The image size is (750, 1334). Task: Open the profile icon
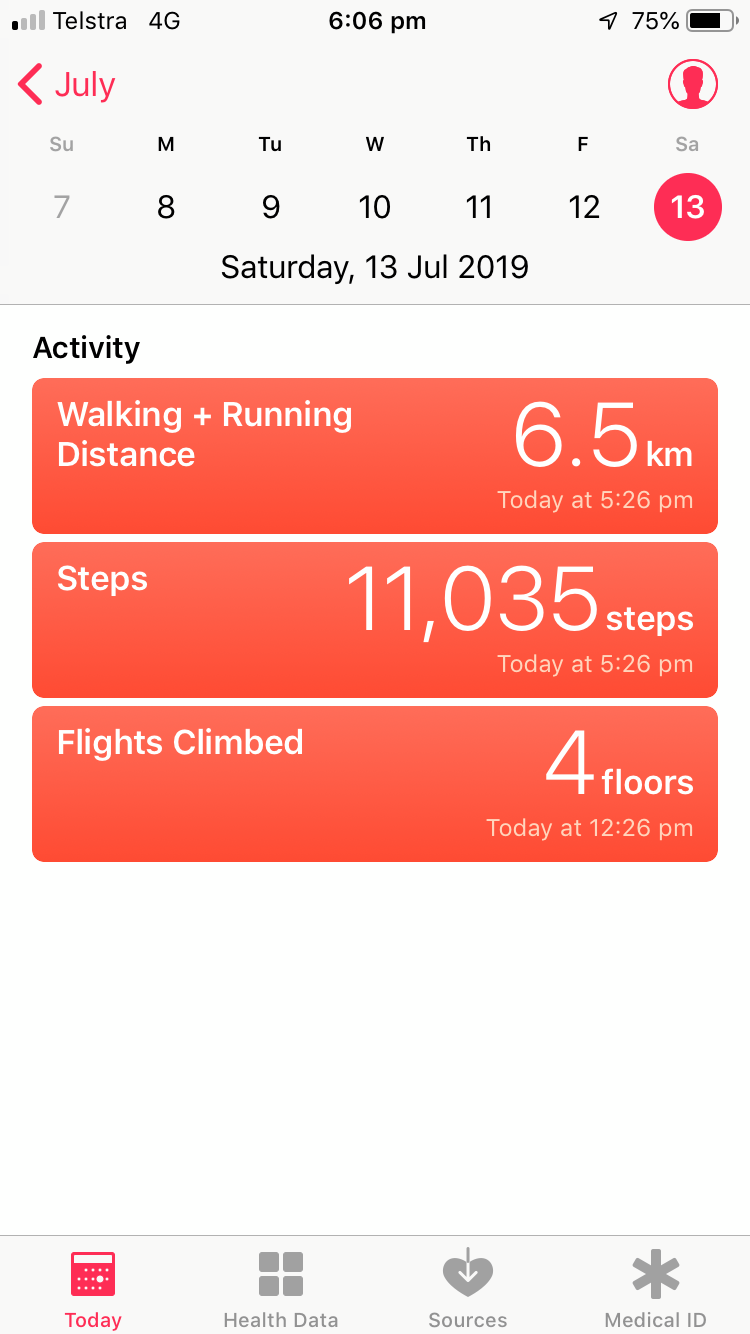pos(692,85)
